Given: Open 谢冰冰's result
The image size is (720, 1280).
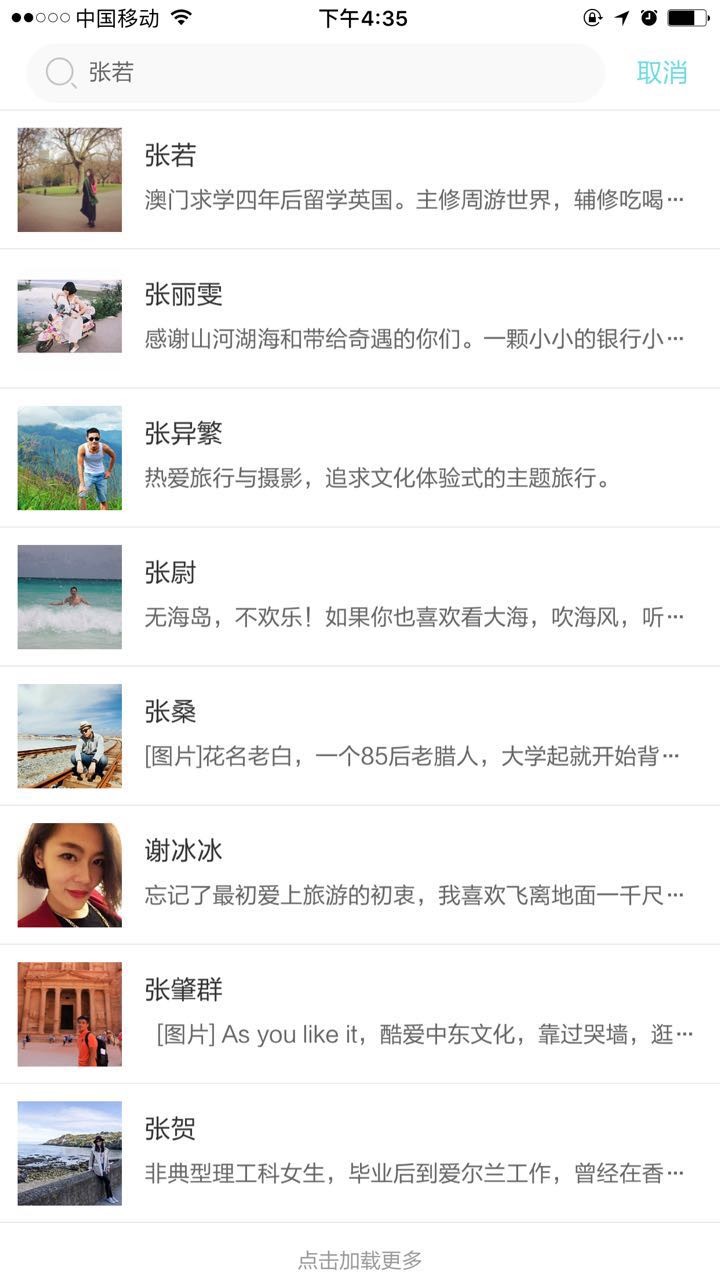Looking at the screenshot, I should (x=360, y=875).
